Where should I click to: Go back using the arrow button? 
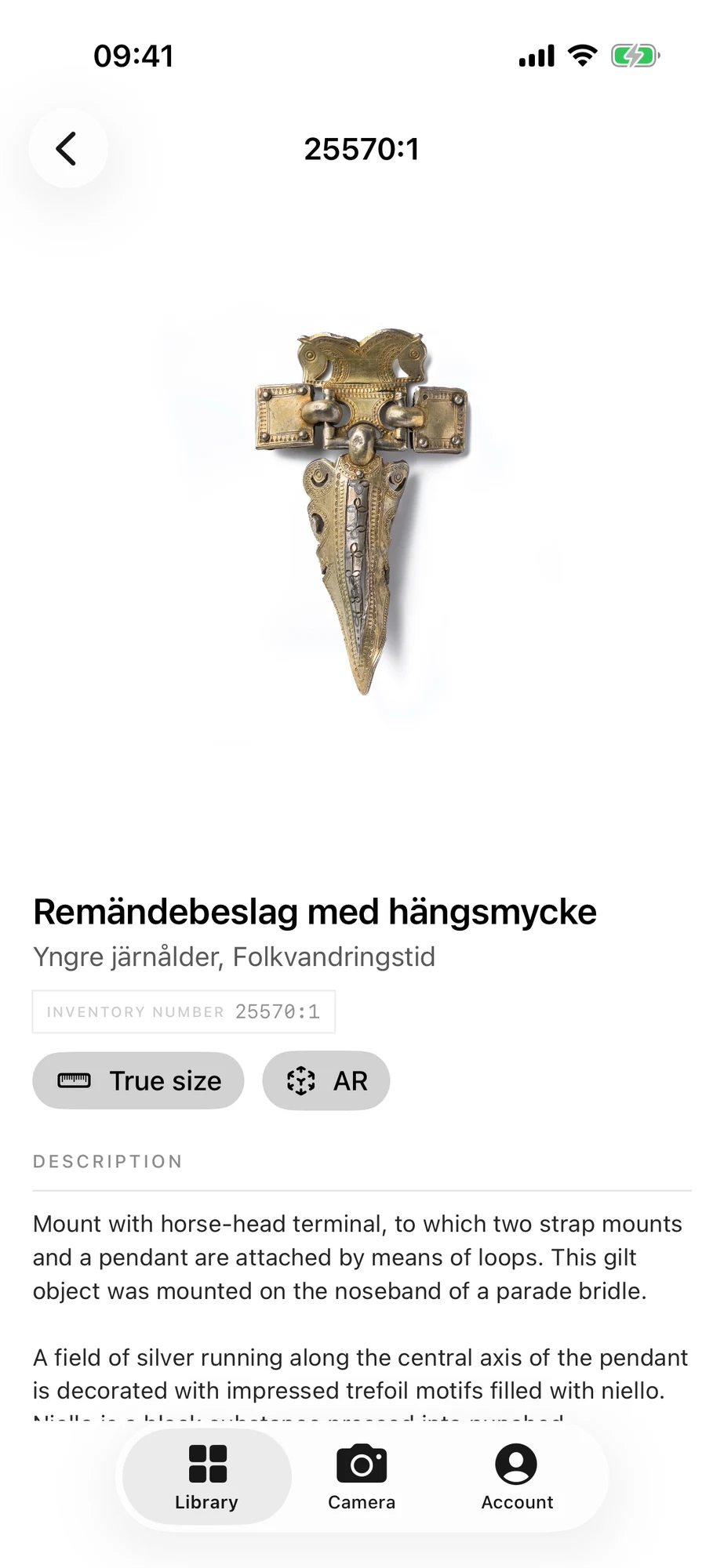click(68, 148)
